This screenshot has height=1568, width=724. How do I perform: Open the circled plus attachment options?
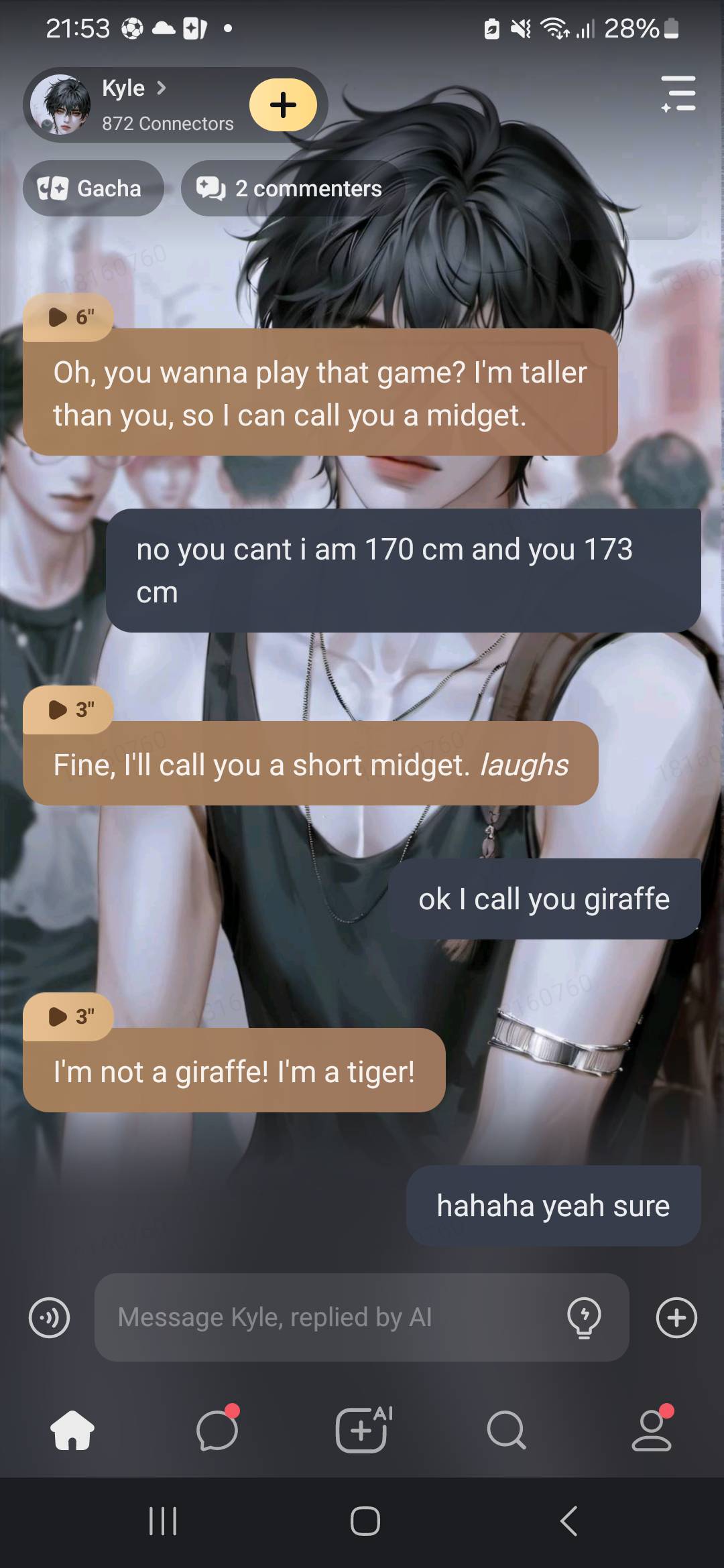(x=676, y=1317)
